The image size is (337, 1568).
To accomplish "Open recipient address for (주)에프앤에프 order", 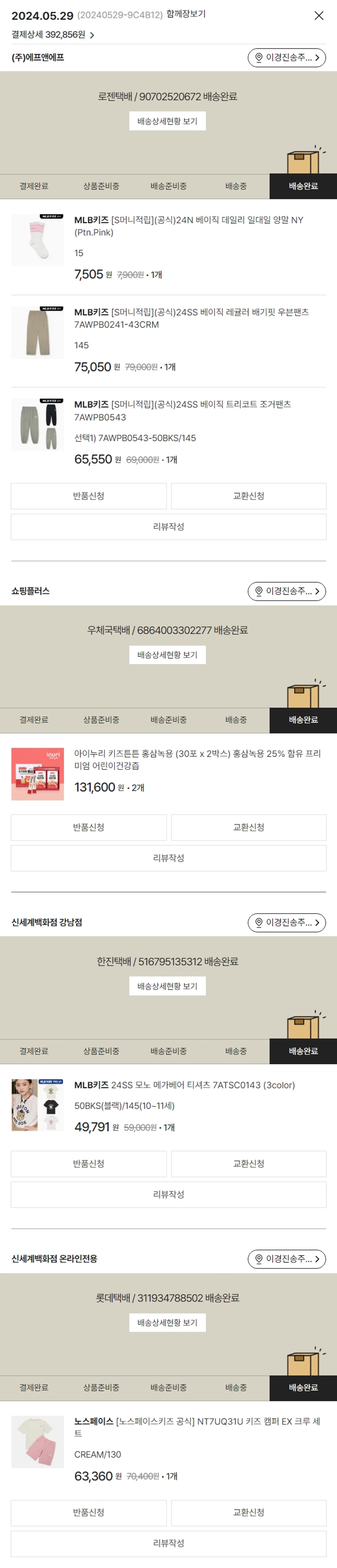I will [287, 57].
